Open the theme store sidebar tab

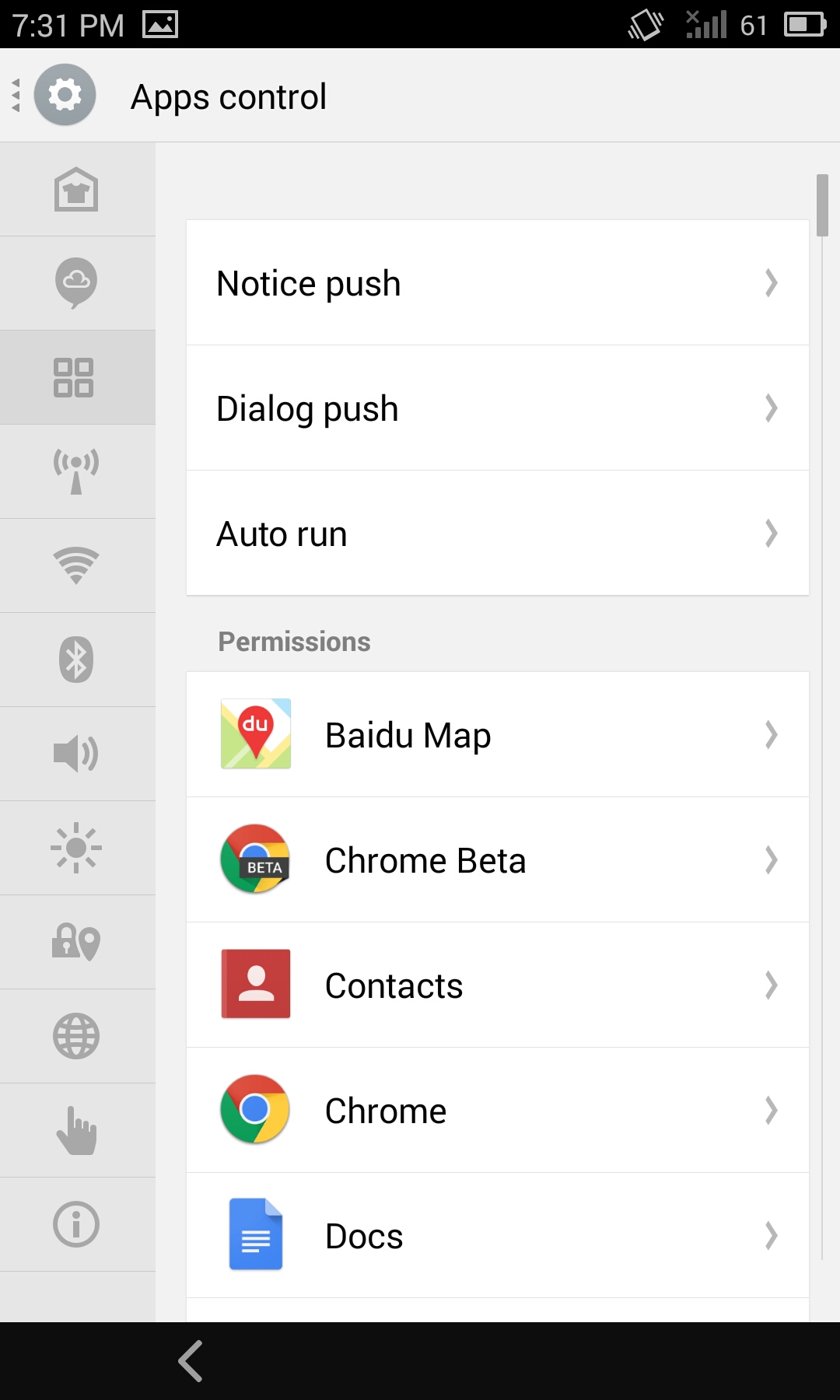(76, 189)
